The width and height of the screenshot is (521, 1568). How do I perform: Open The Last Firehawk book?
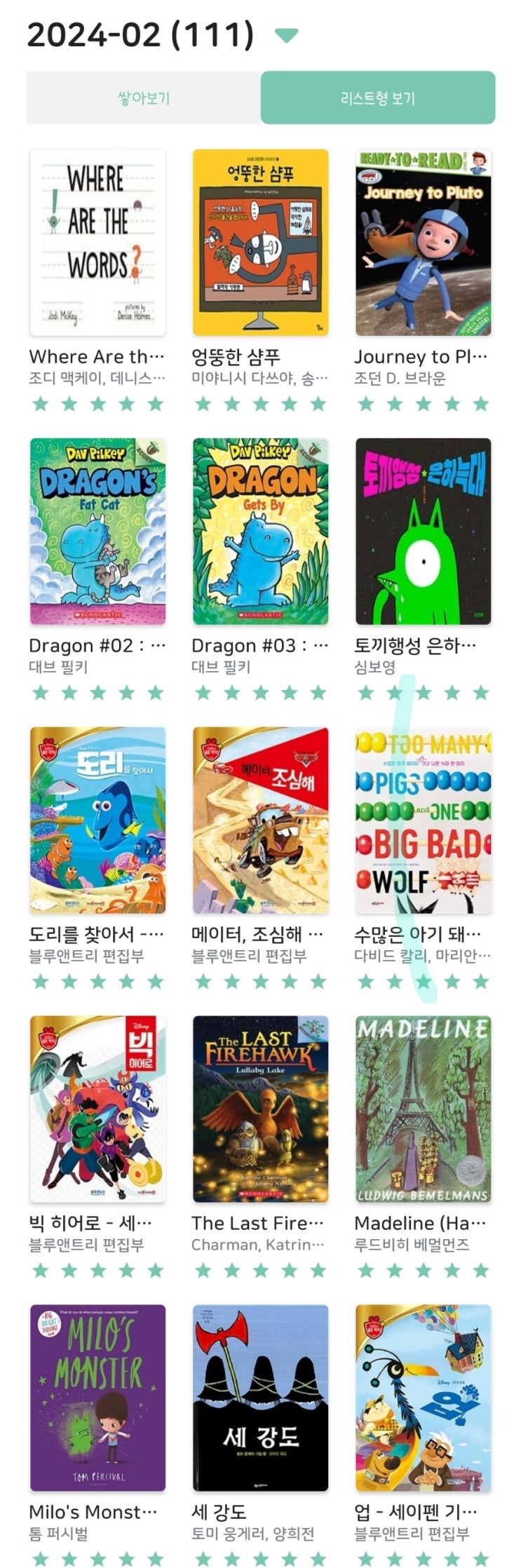pos(260,1109)
